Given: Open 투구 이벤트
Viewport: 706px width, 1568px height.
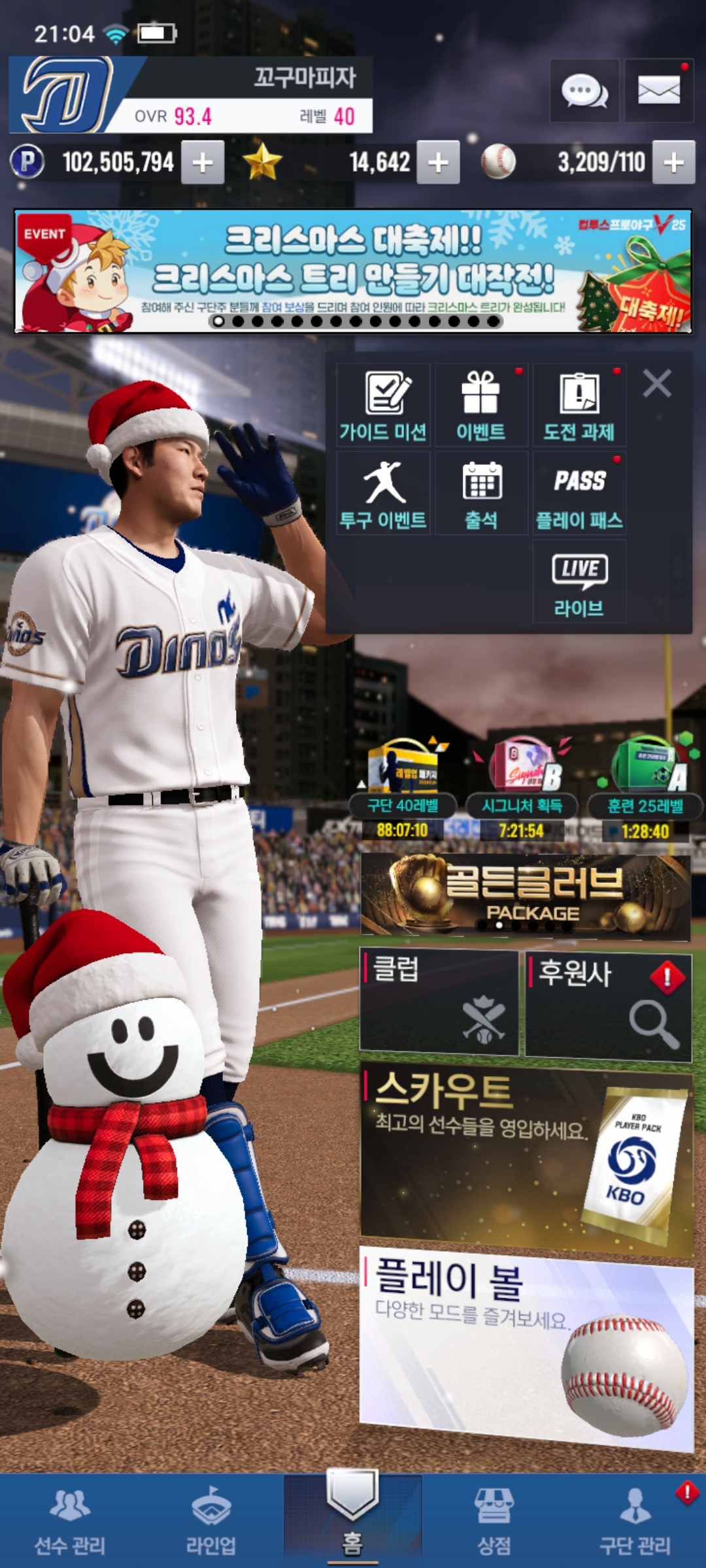Looking at the screenshot, I should coord(383,494).
